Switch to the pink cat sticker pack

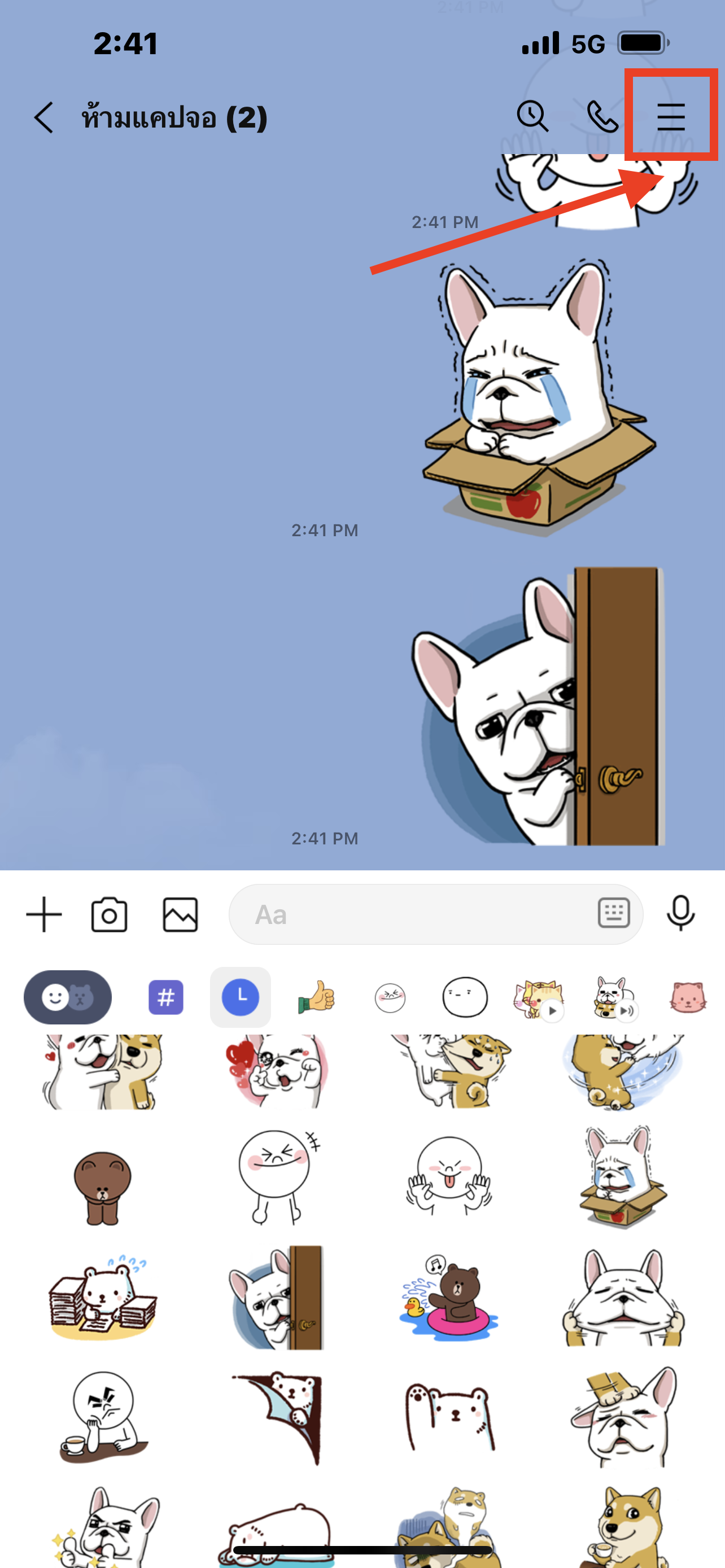(688, 997)
